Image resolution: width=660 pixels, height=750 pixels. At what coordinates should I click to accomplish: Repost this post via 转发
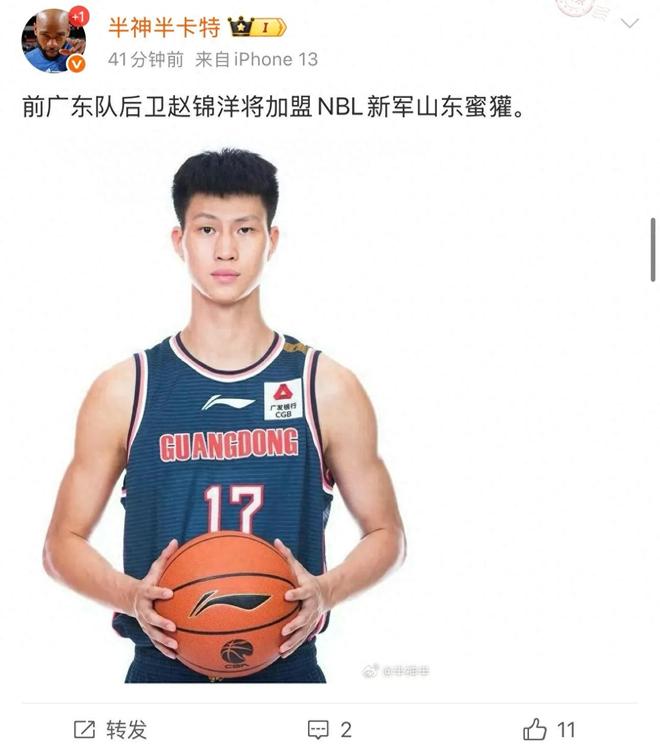110,729
